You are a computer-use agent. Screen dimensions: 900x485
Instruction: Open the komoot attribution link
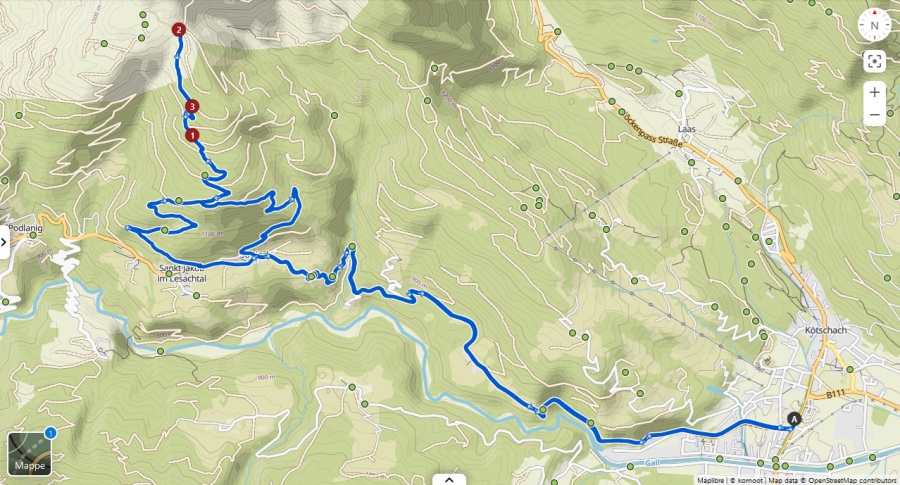coord(745,480)
